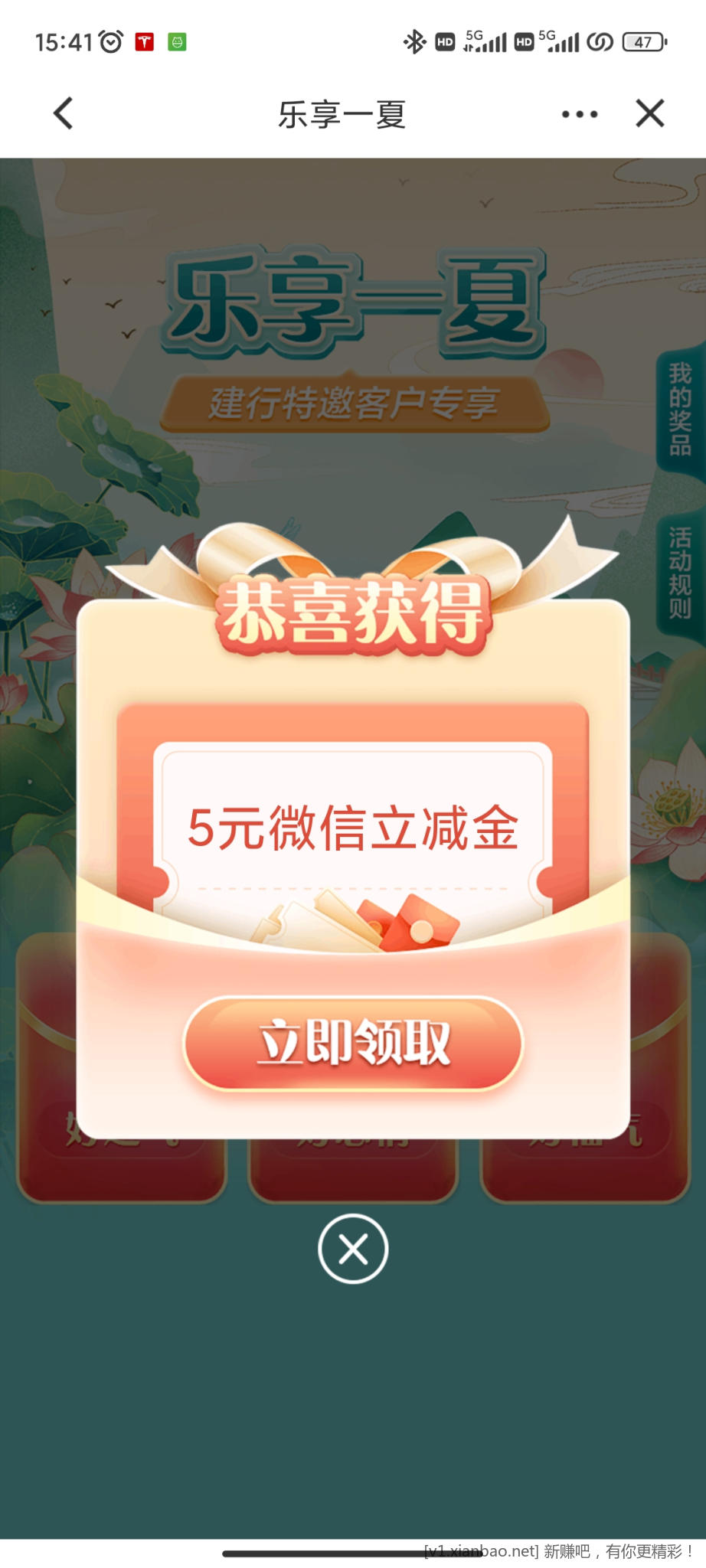Screen dimensions: 706x1568
Task: Go back using the top-left arrow
Action: click(x=64, y=114)
